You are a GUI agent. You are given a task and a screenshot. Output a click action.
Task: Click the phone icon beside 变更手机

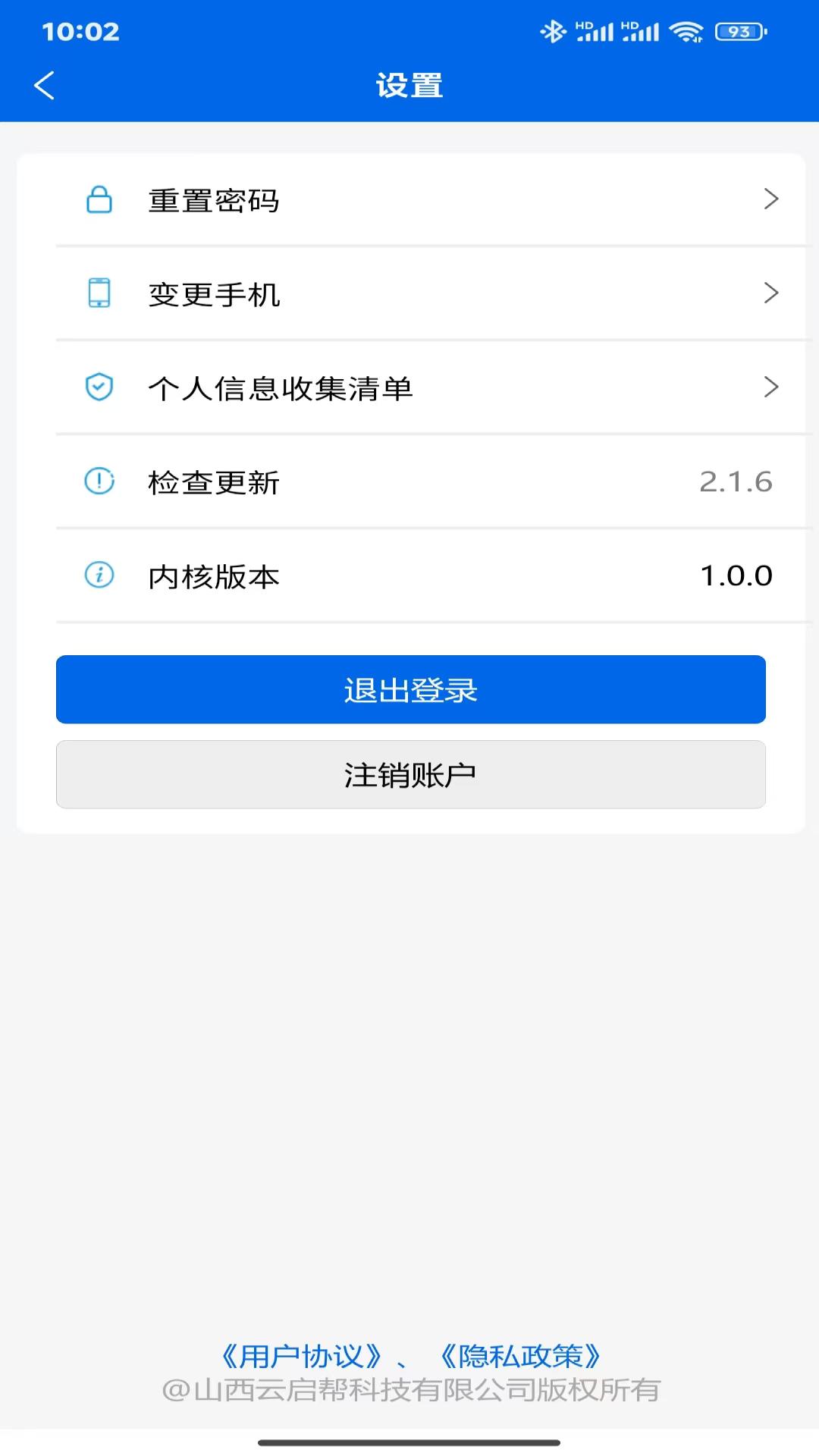99,294
